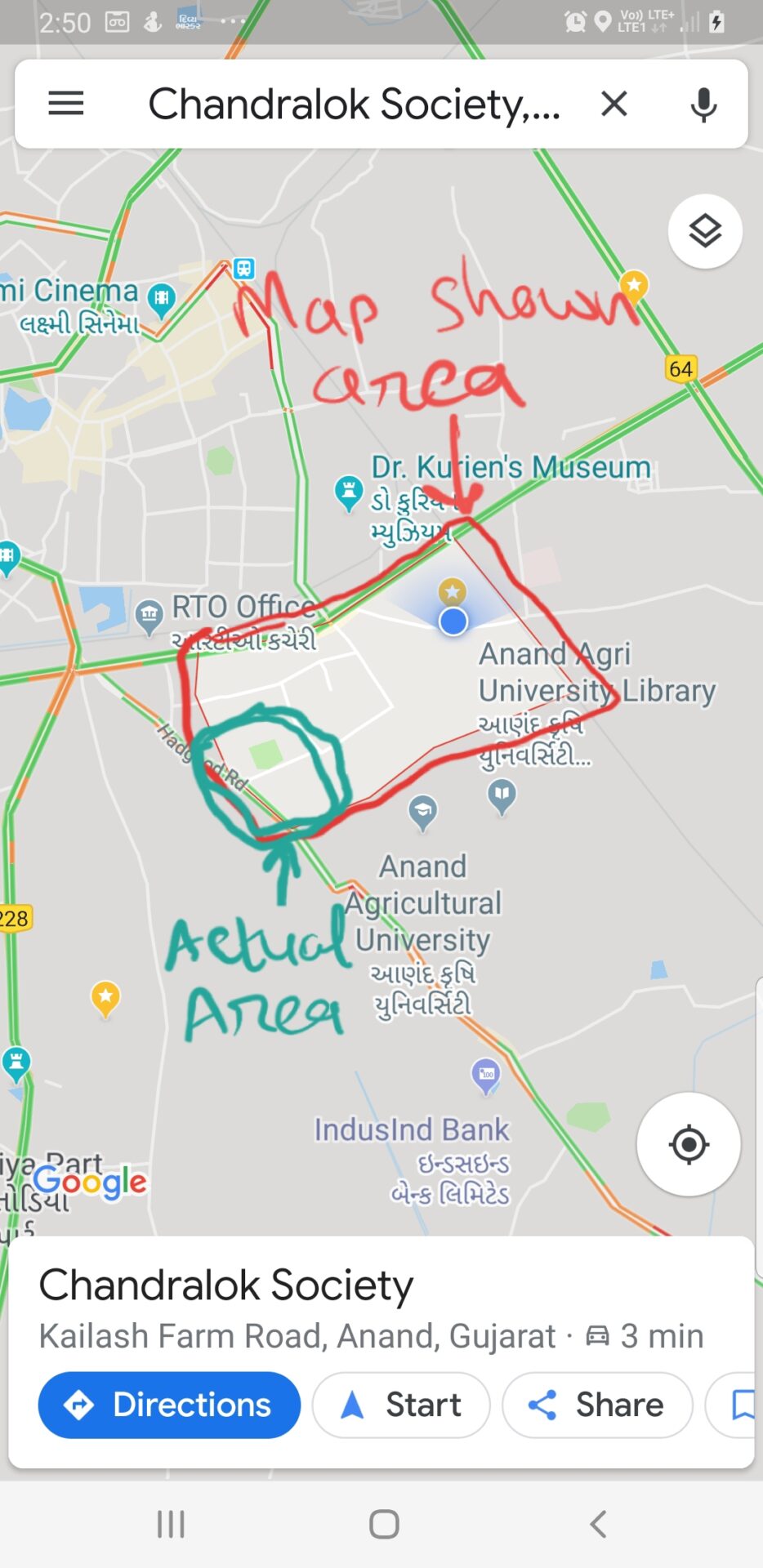763x1568 pixels.
Task: Share the Chandralok Society place
Action: [x=596, y=1405]
